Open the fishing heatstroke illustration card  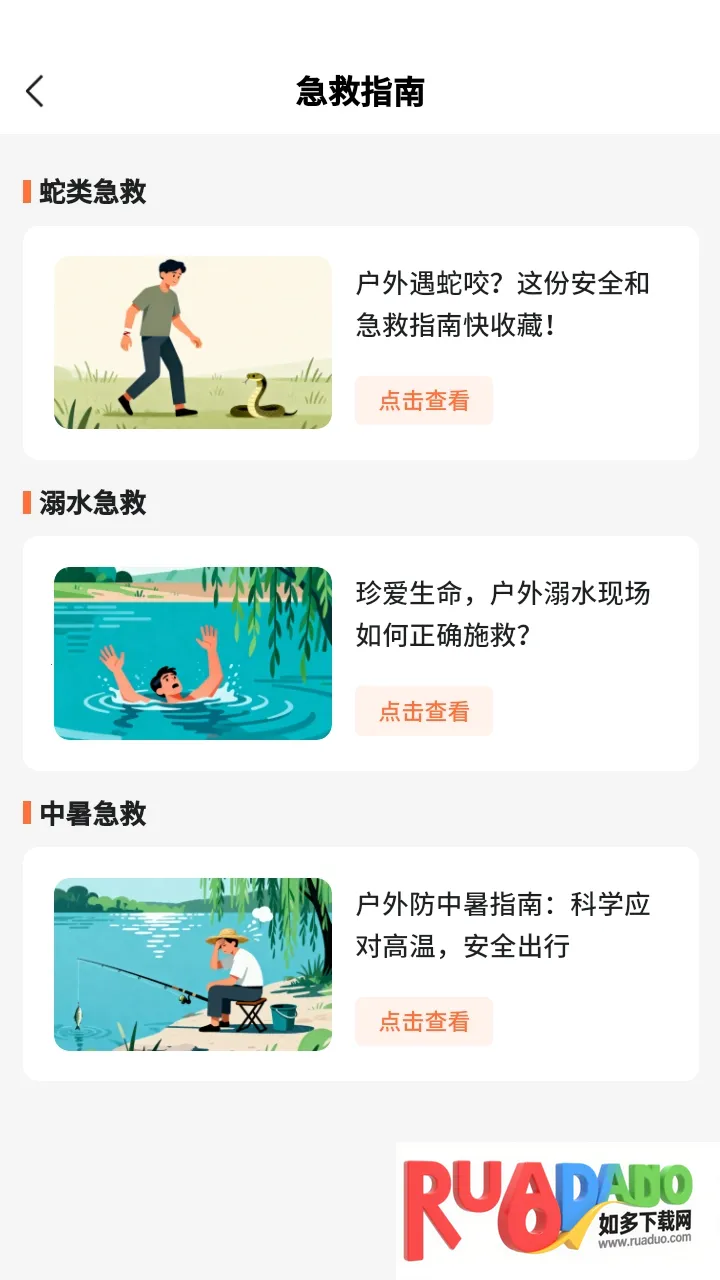pos(192,965)
